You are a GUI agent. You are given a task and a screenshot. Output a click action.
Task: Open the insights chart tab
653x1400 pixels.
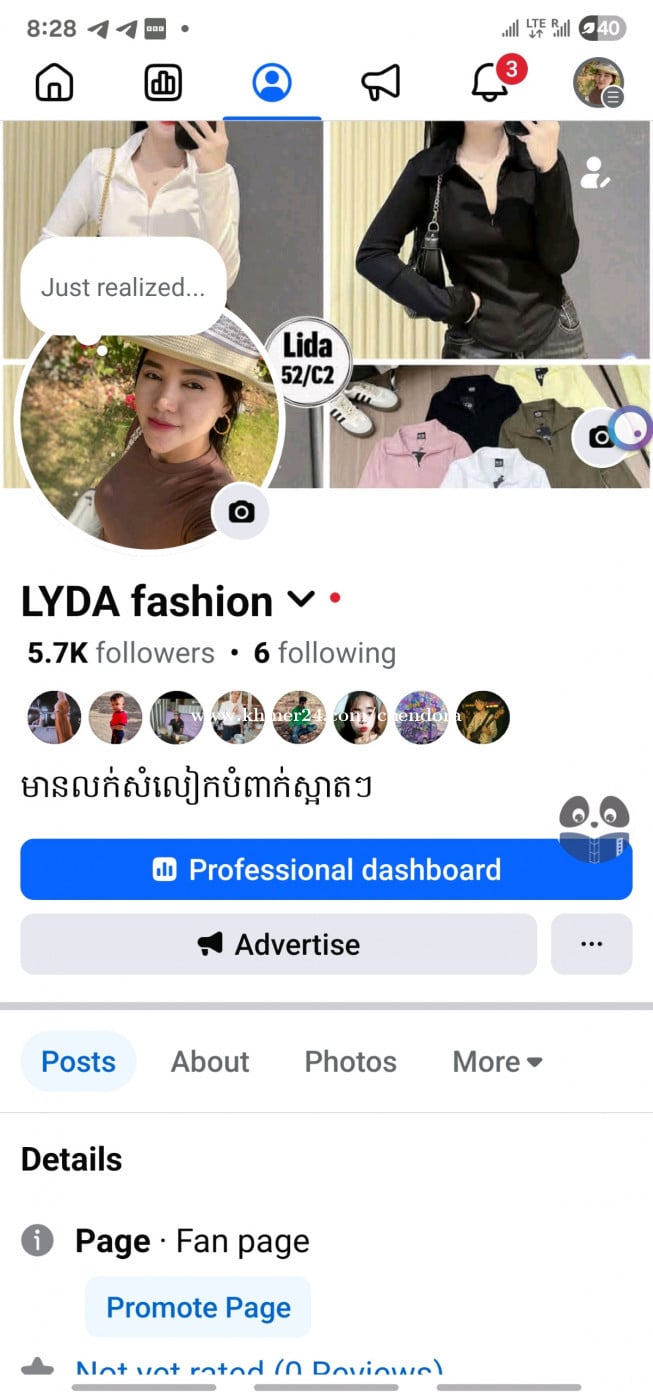pos(163,83)
